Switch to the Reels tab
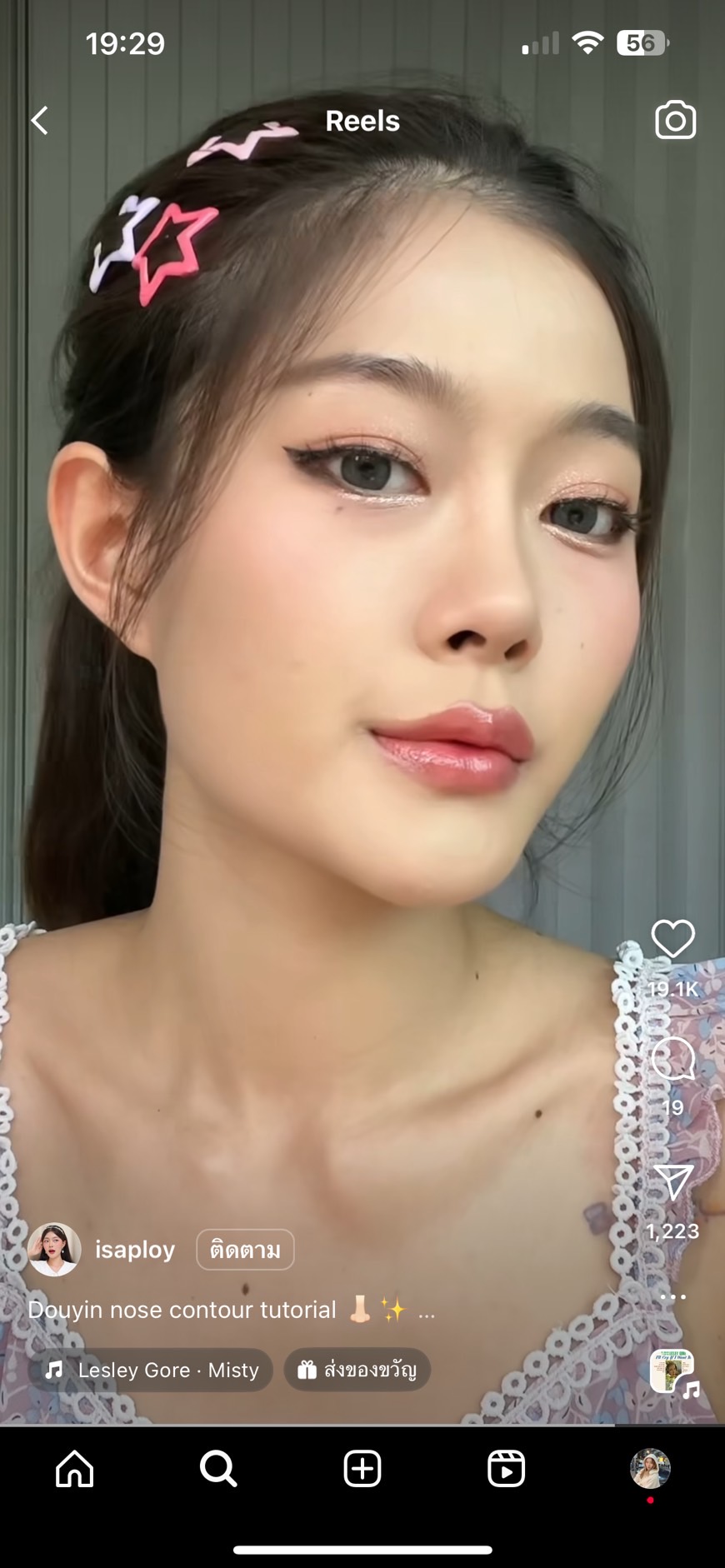Image resolution: width=725 pixels, height=1568 pixels. click(506, 1468)
